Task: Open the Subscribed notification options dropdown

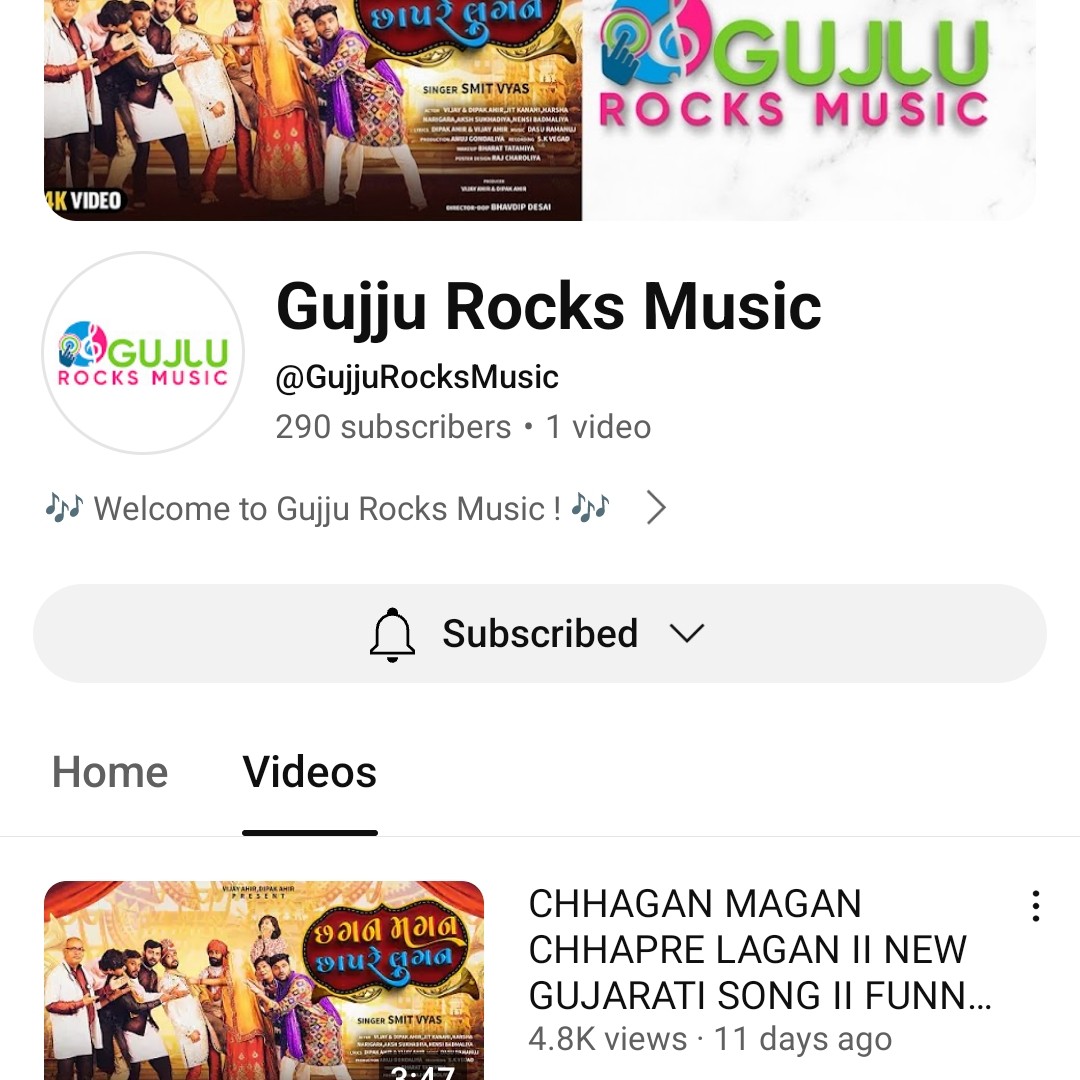Action: 540,634
